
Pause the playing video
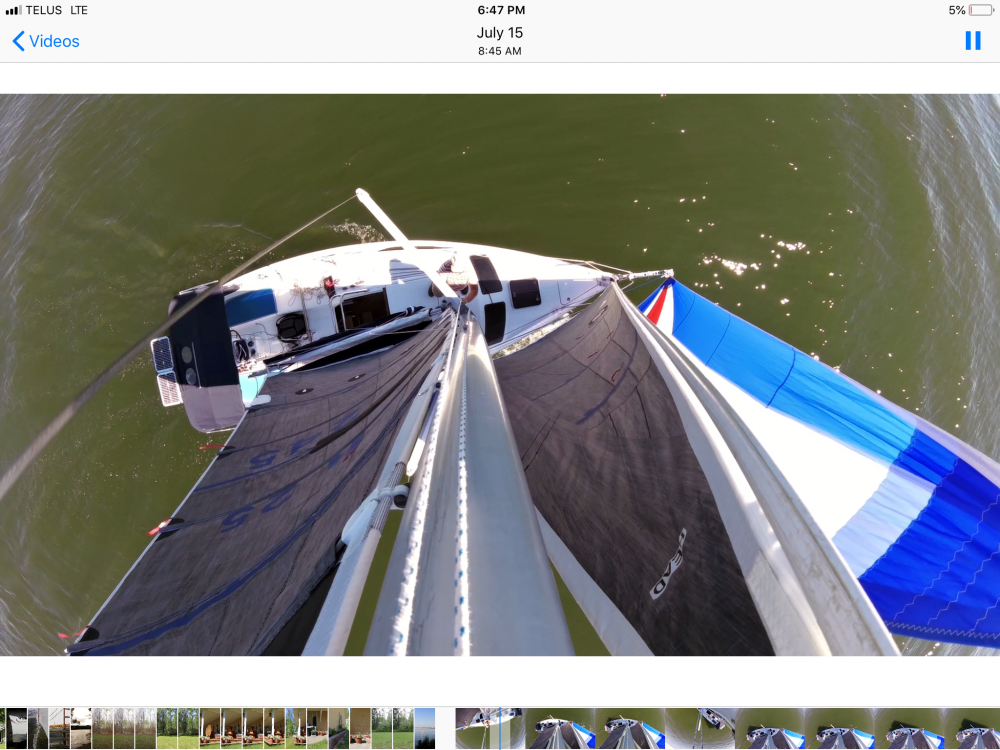[x=972, y=41]
